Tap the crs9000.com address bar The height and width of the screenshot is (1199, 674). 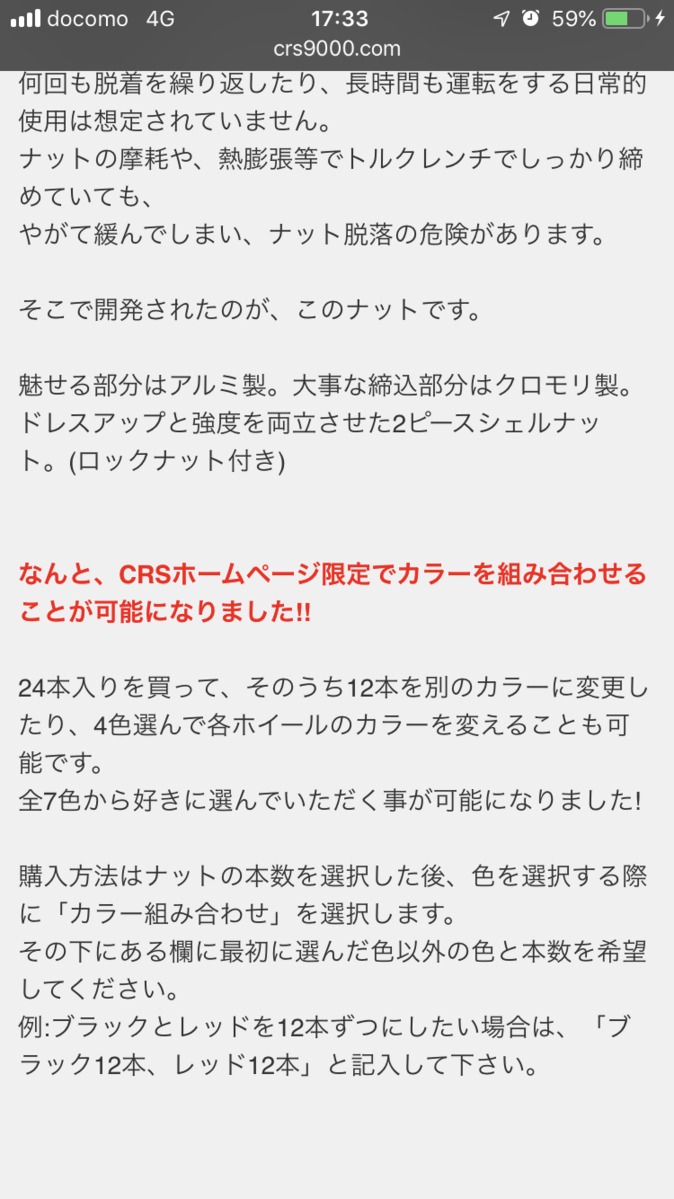tap(337, 50)
